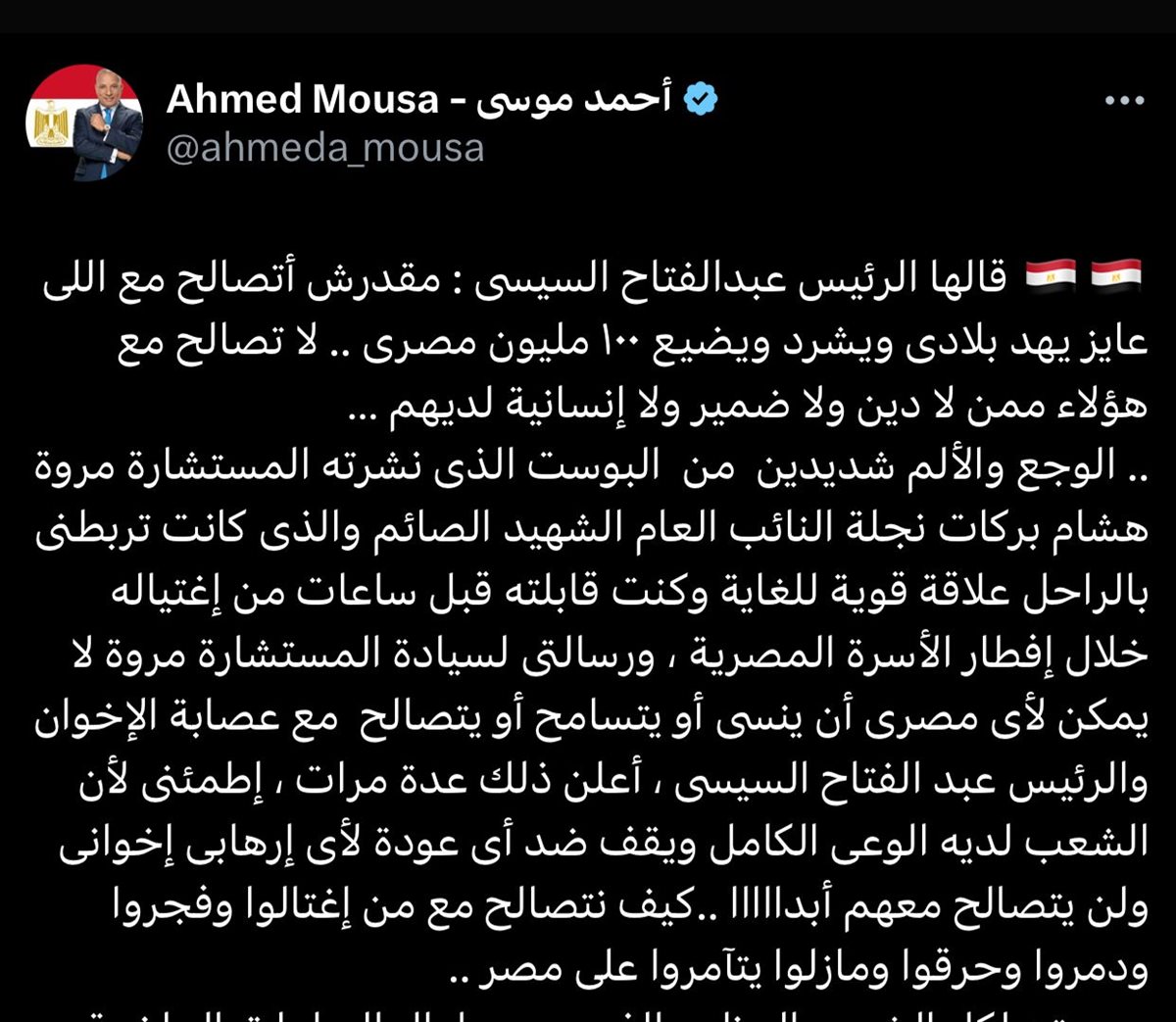1176x1022 pixels.
Task: Open Ahmed Mousa's profile via display name
Action: point(419,99)
